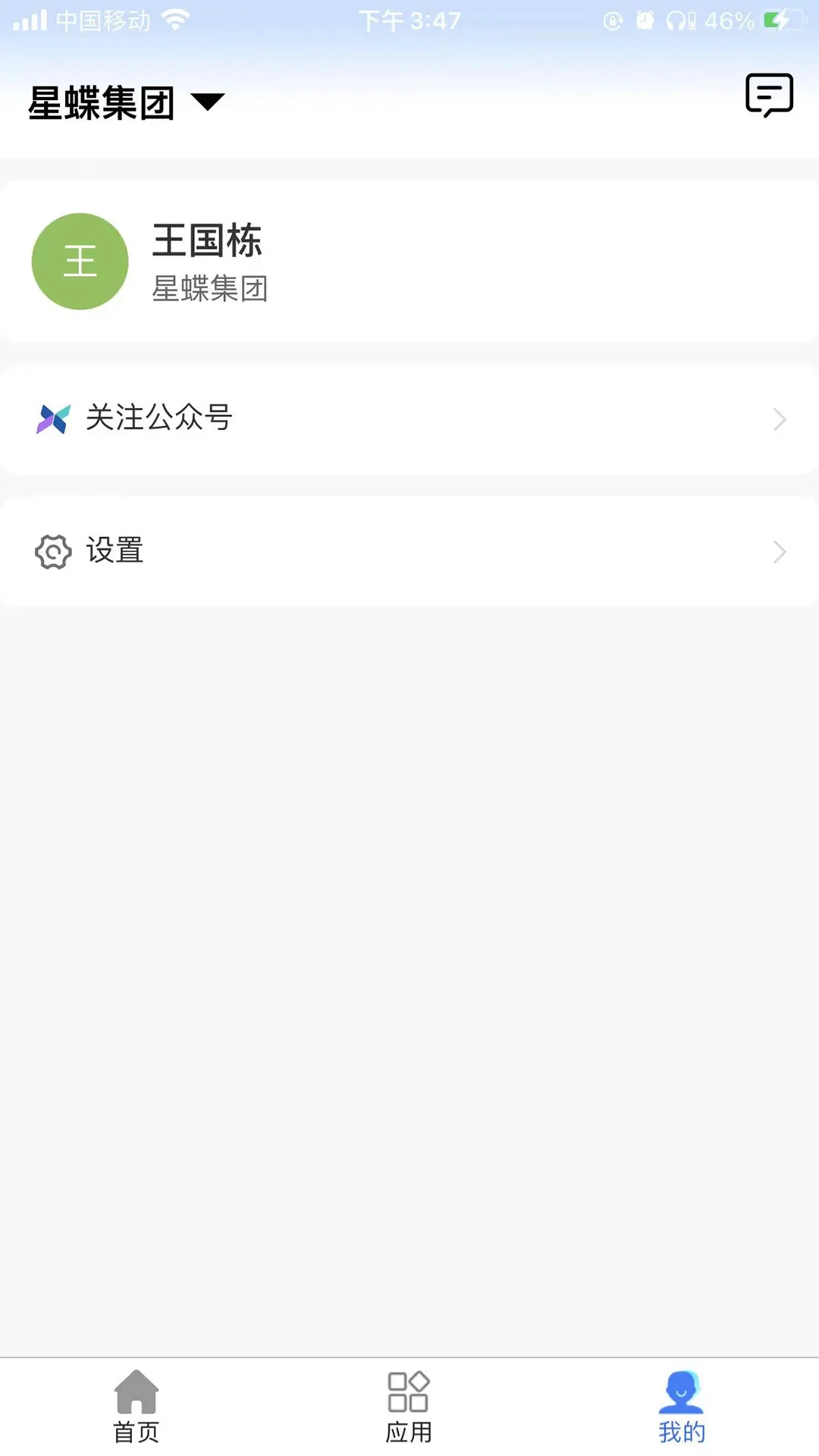The image size is (819, 1456).
Task: Open the message icon at top right
Action: coord(770,96)
